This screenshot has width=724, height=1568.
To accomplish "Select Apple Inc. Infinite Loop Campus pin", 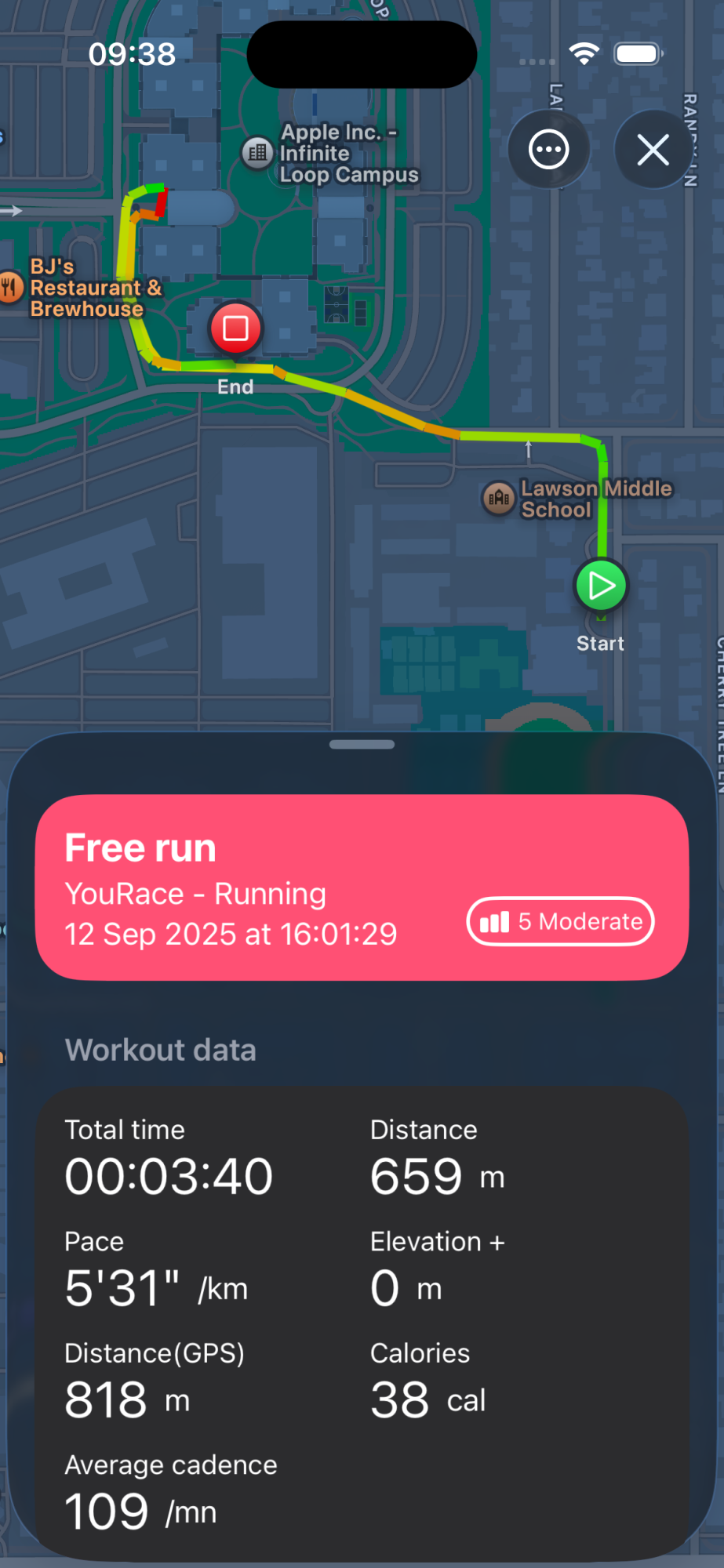I will (256, 153).
